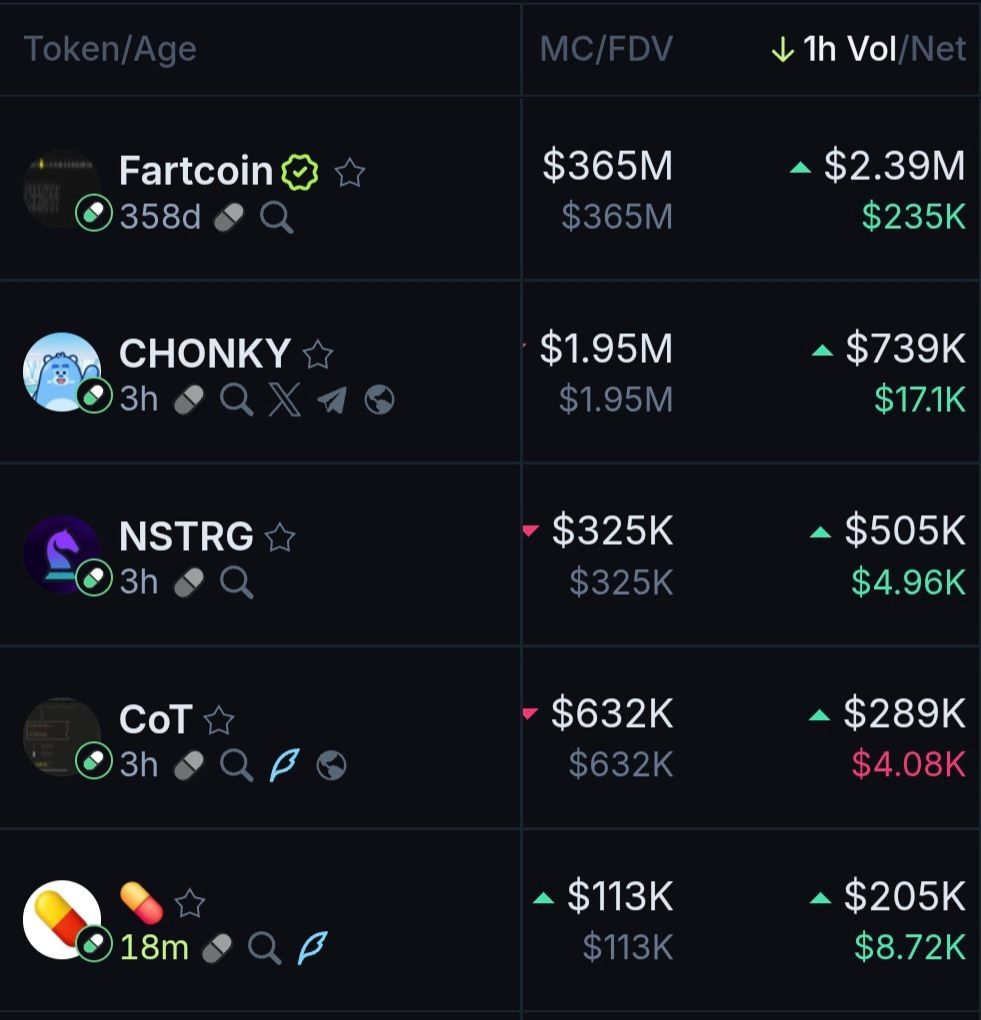
Task: Tap the feather icon in CoT's row
Action: (284, 766)
